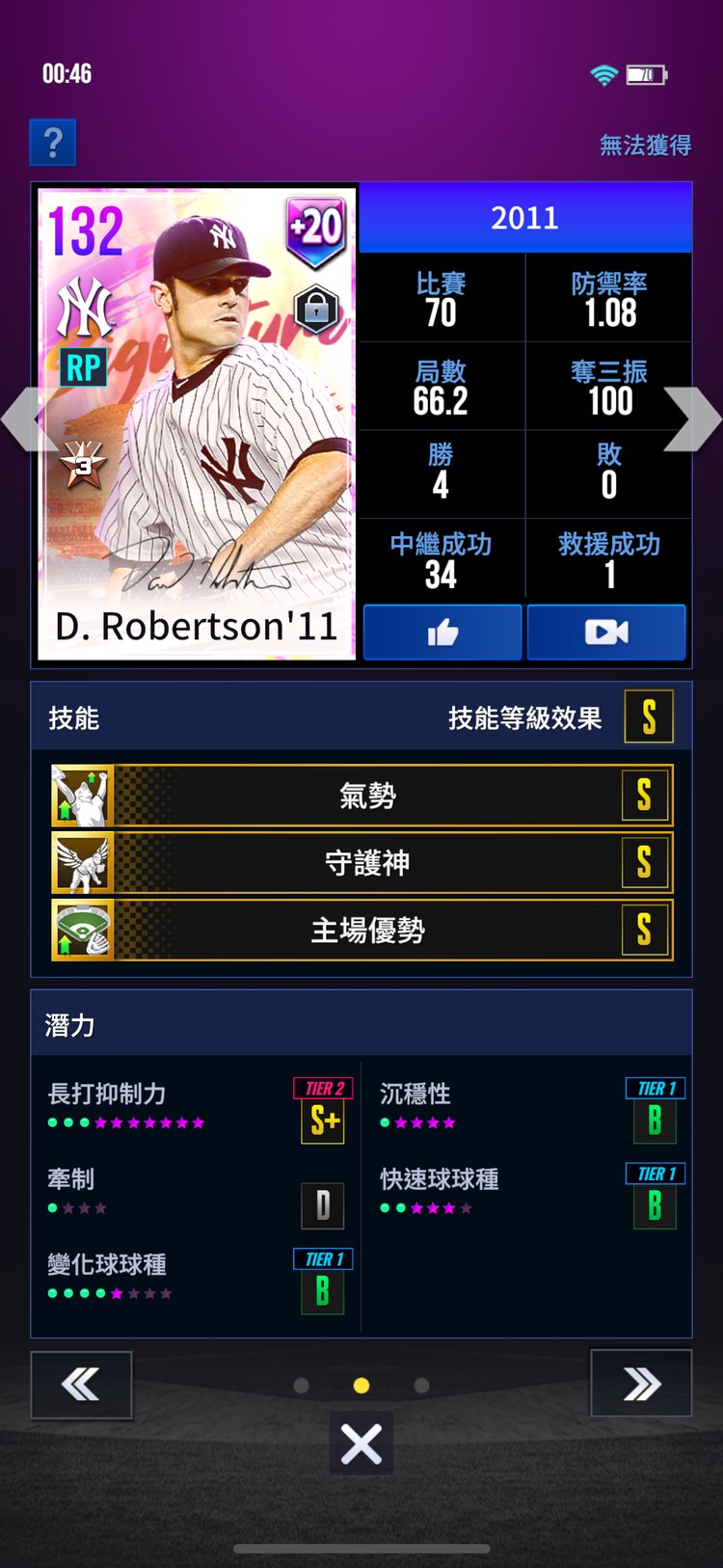View the 技能等級效果 skill level effect
This screenshot has width=723, height=1568.
pos(648,717)
